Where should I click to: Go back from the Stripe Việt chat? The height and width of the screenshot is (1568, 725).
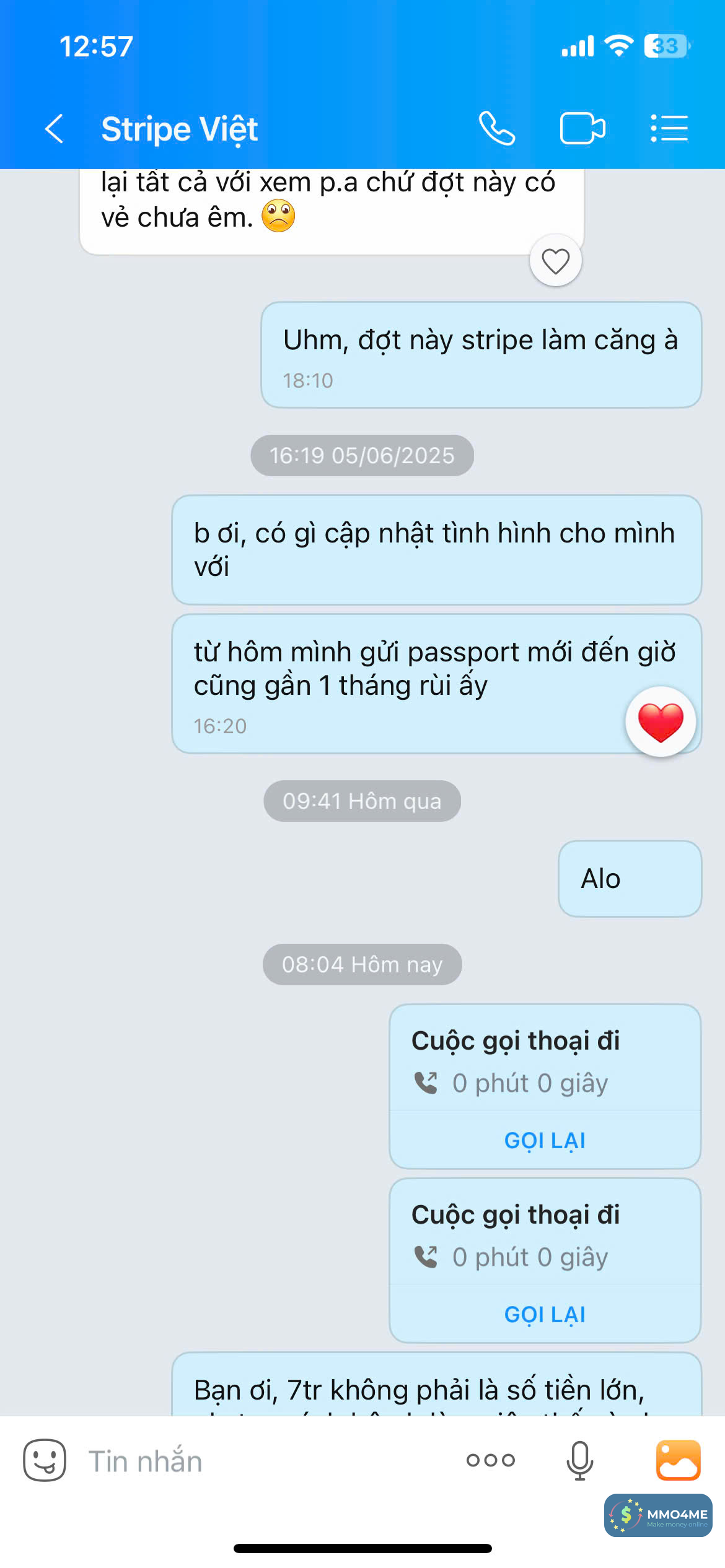pyautogui.click(x=55, y=129)
